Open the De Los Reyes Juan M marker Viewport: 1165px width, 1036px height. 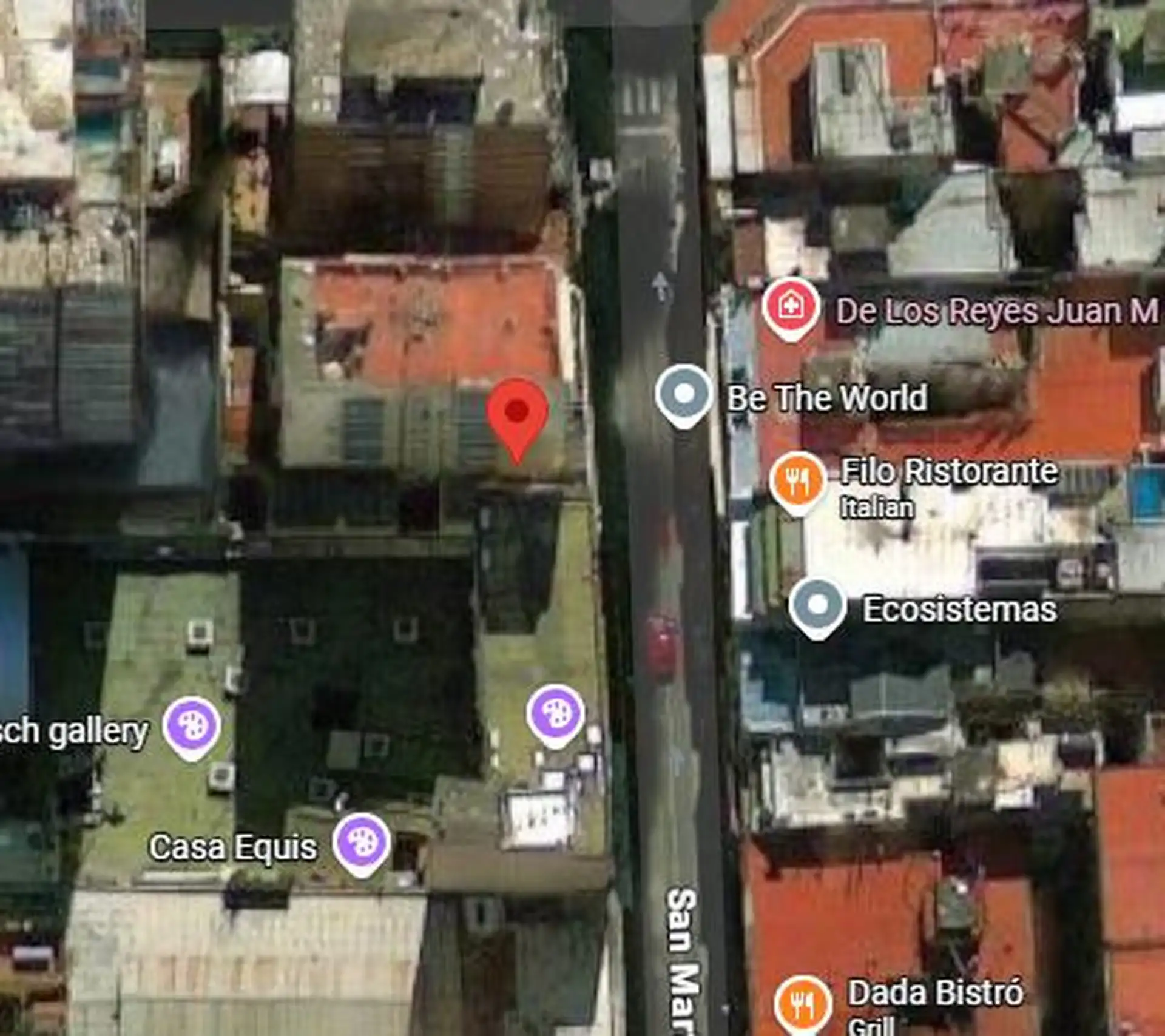click(x=790, y=307)
